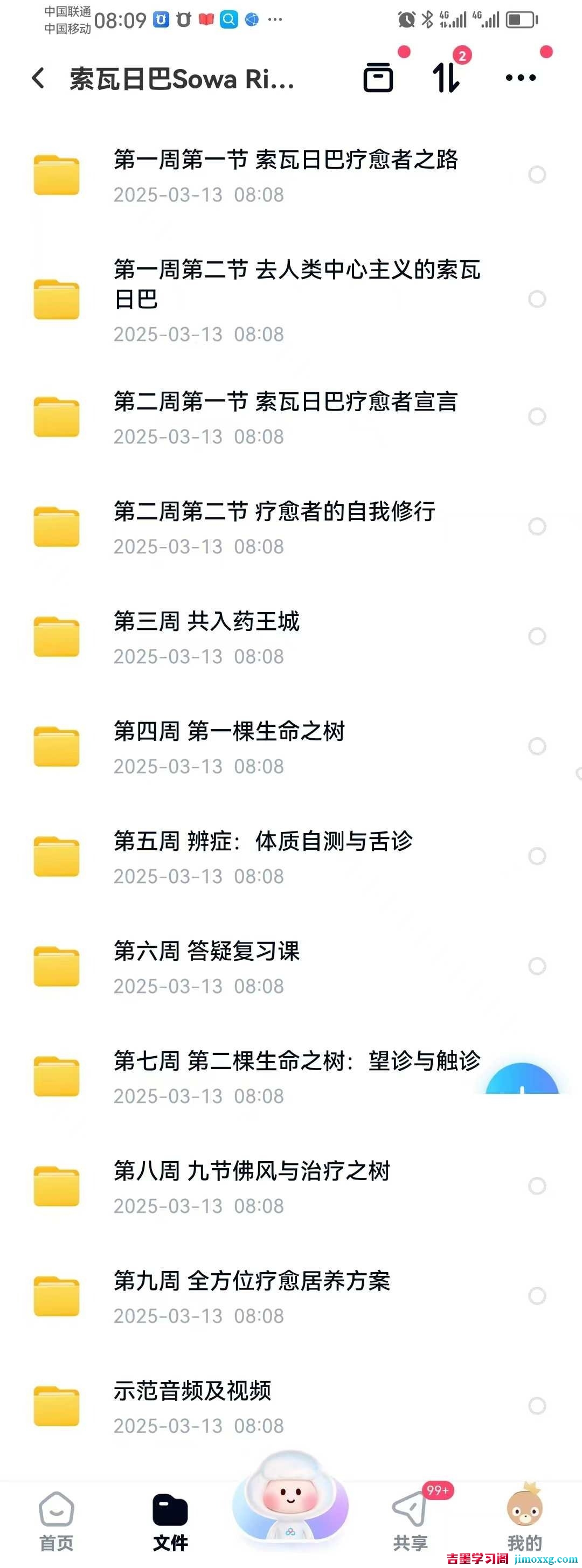Open the archive box icon

[378, 77]
